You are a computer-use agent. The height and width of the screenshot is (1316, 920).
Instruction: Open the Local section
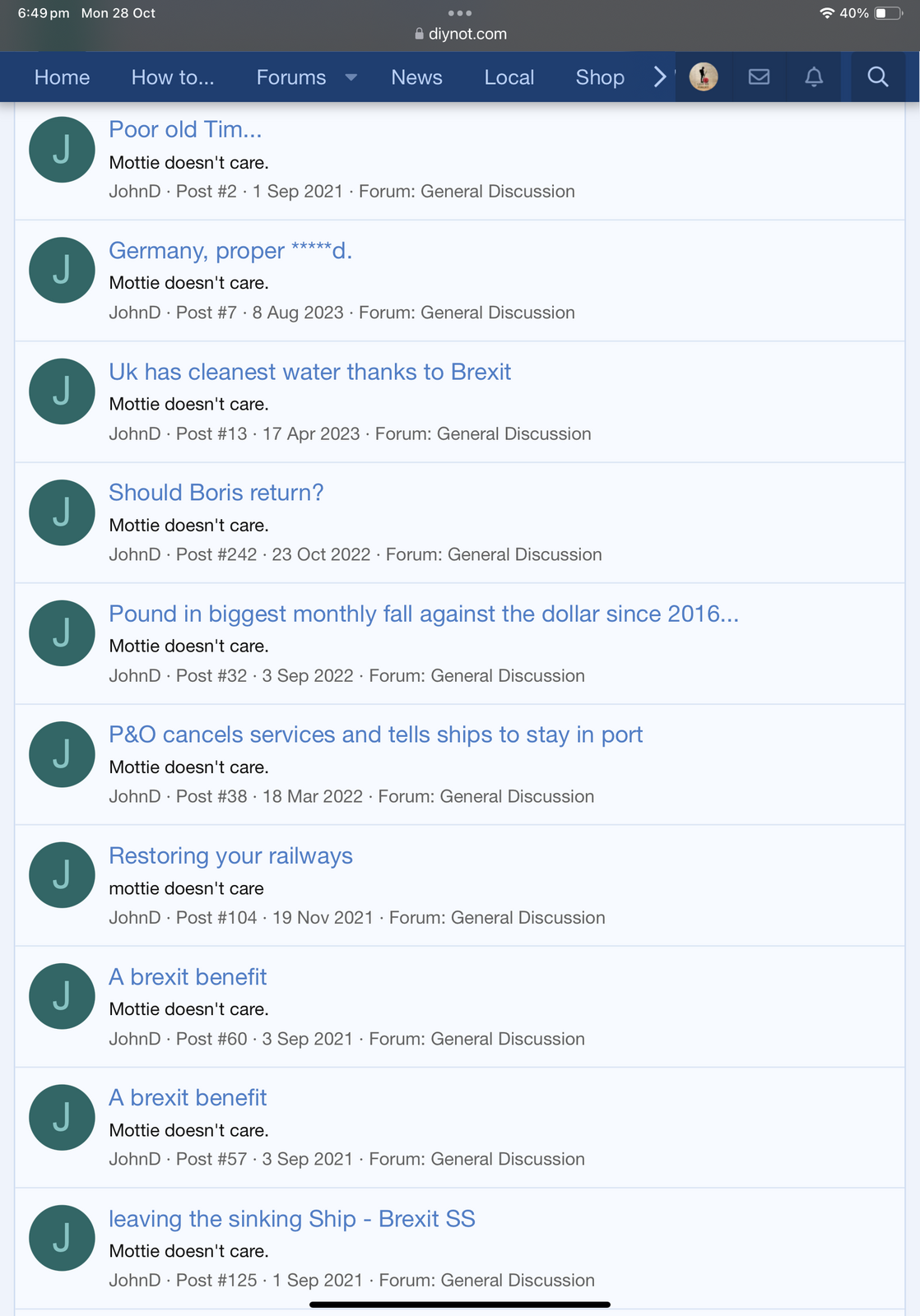pyautogui.click(x=509, y=77)
